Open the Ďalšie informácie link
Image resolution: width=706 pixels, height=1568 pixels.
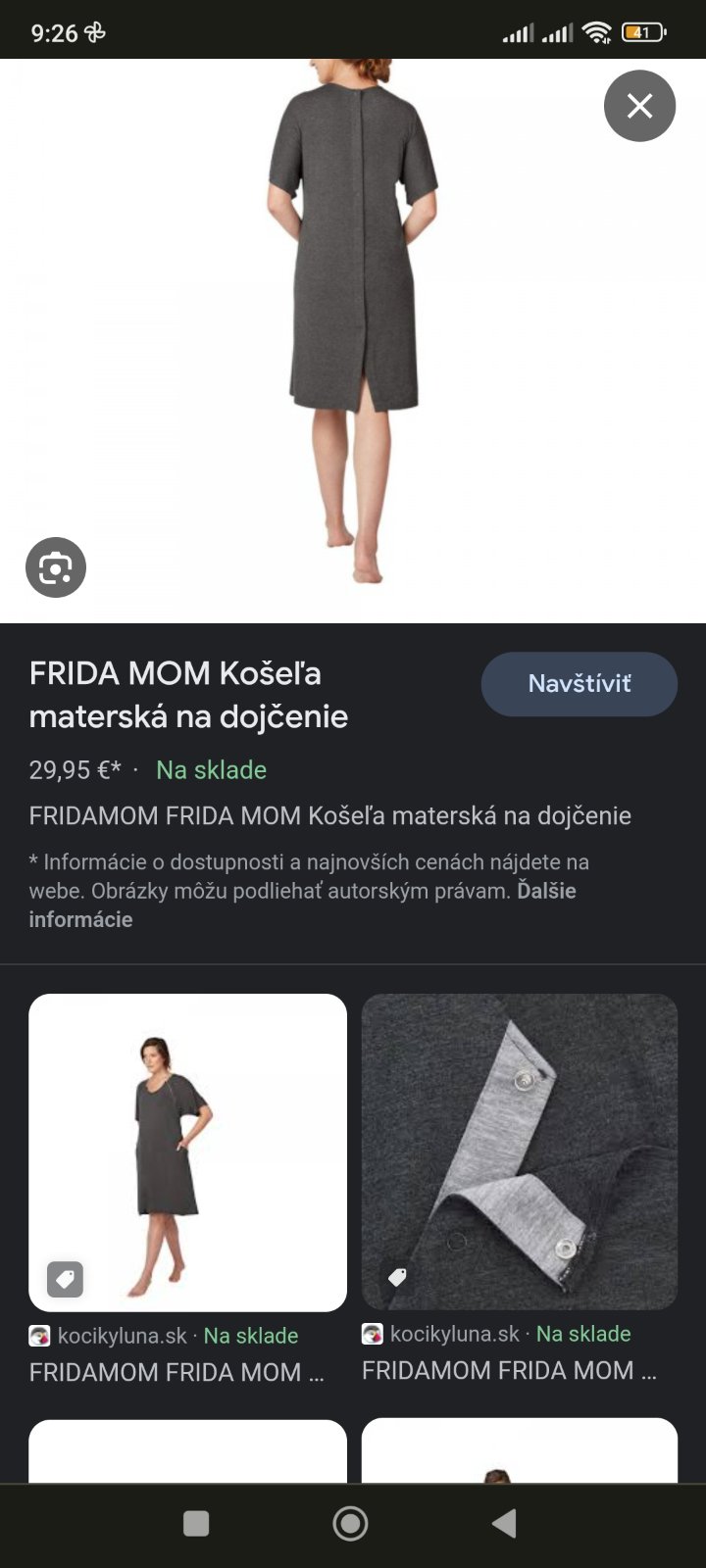[80, 919]
